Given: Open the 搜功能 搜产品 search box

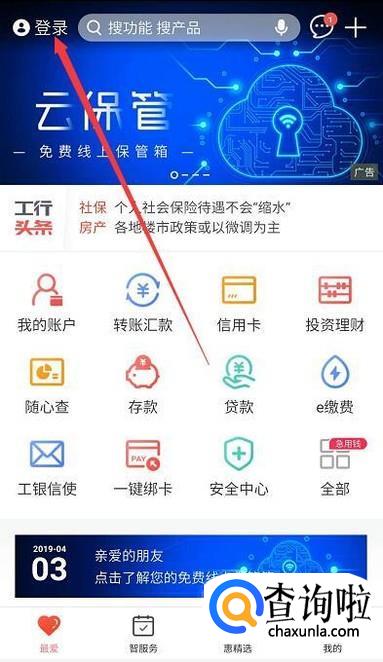Looking at the screenshot, I should click(189, 28).
